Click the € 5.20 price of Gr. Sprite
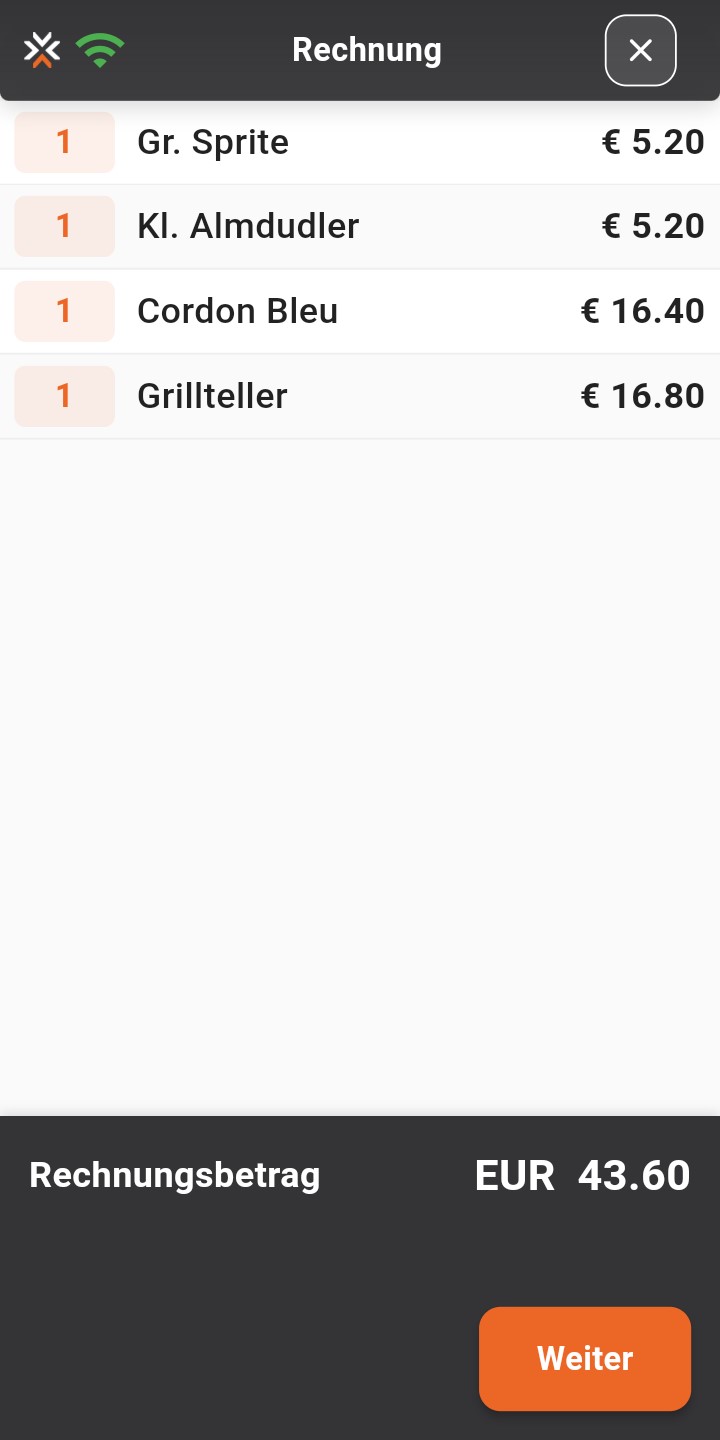This screenshot has width=720, height=1440. tap(653, 141)
